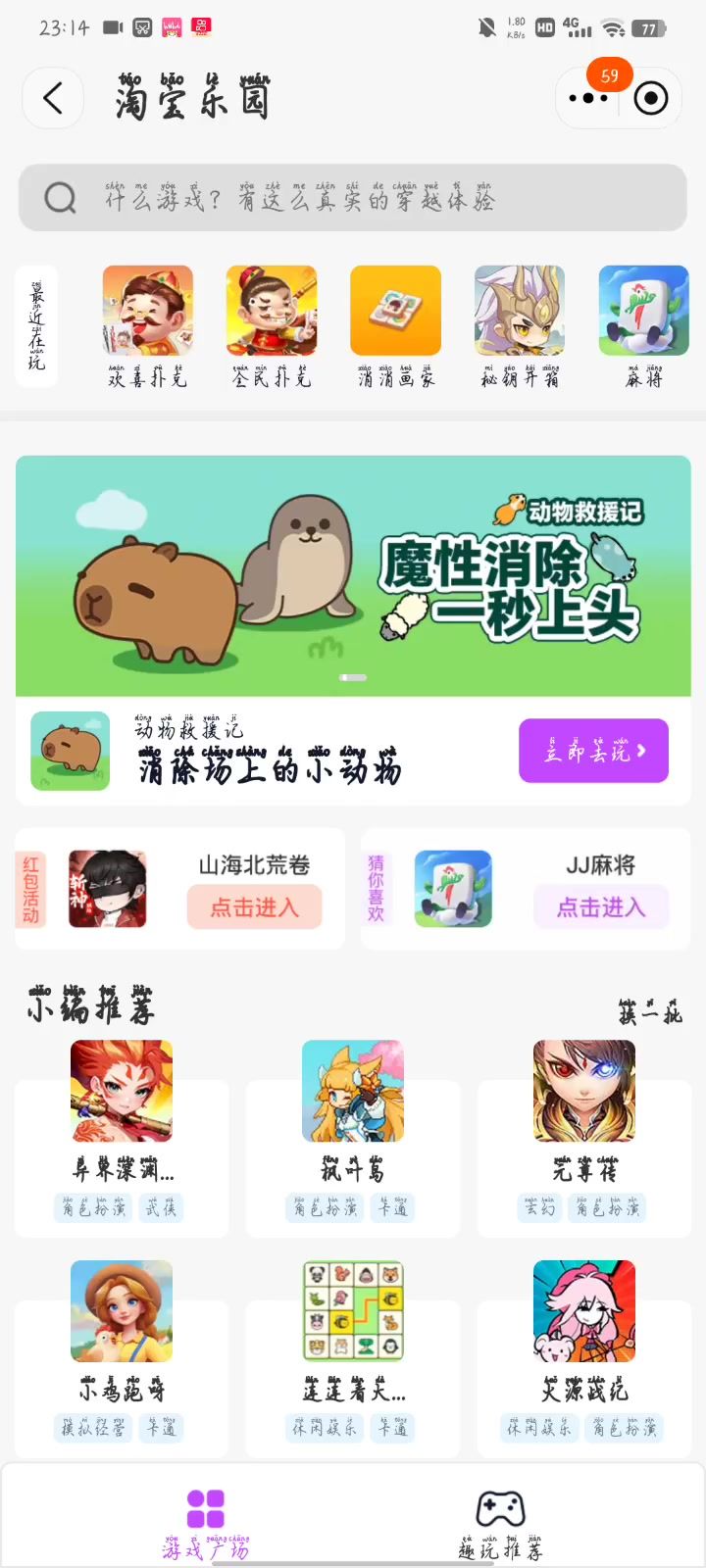This screenshot has width=706, height=1568.
Task: Close the mini program via the circle icon
Action: pos(651,98)
